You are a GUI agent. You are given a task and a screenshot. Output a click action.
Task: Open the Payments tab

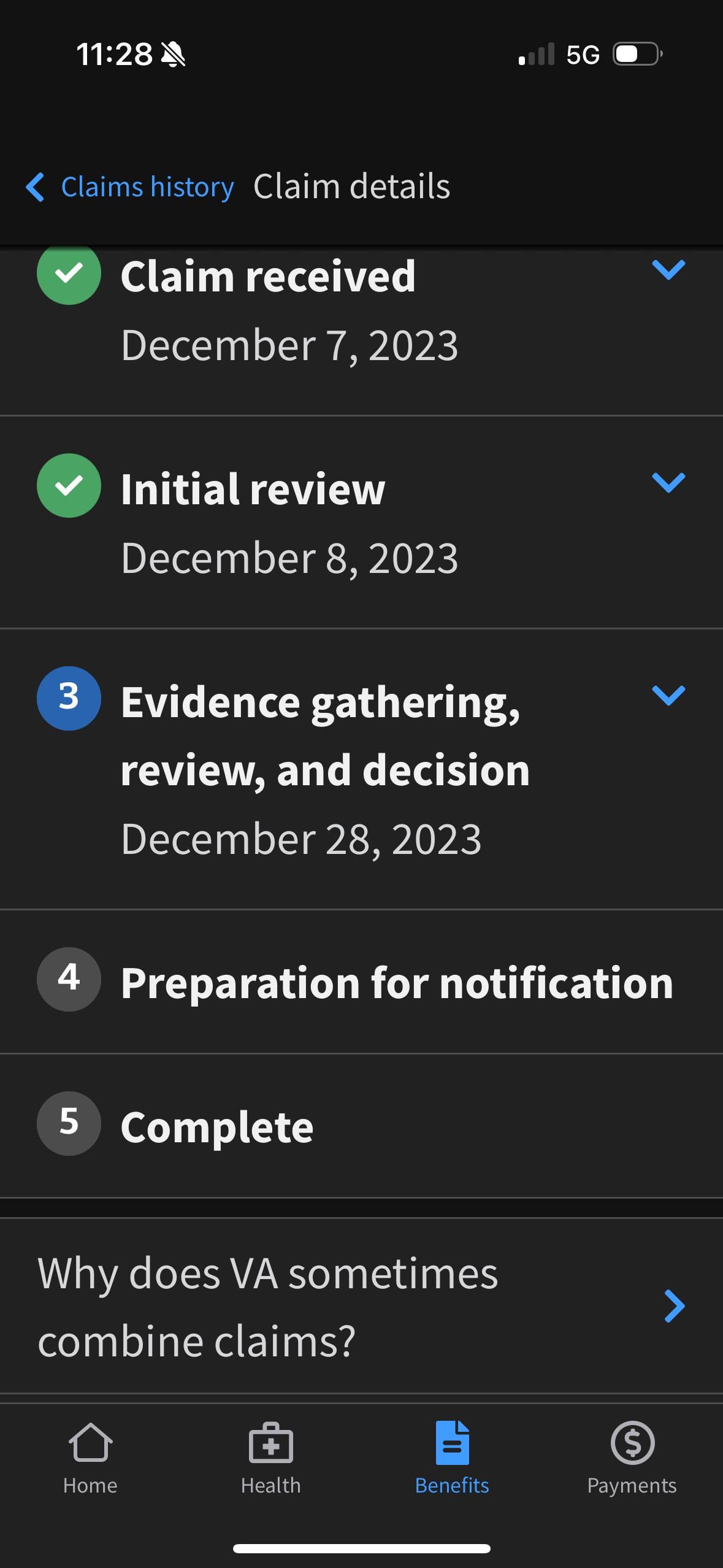632,1458
